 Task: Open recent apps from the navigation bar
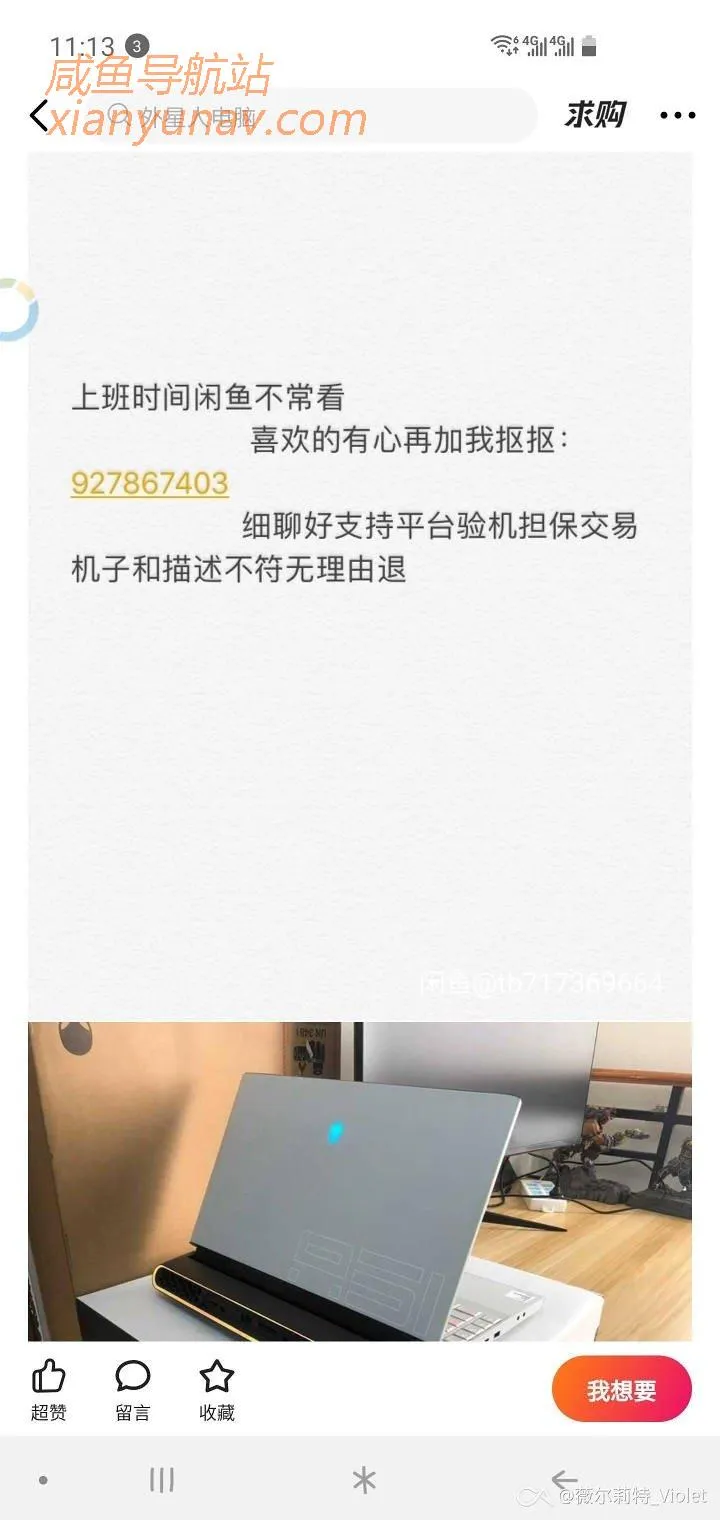pyautogui.click(x=161, y=1480)
